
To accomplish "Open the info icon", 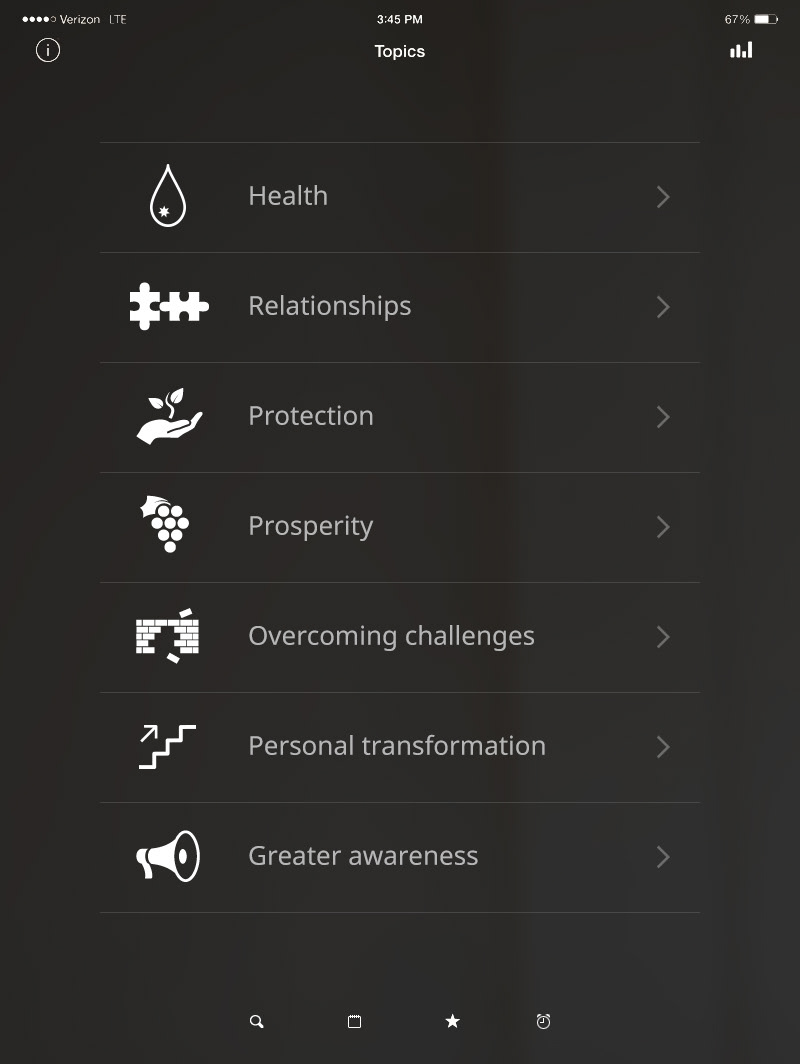I will click(x=48, y=50).
